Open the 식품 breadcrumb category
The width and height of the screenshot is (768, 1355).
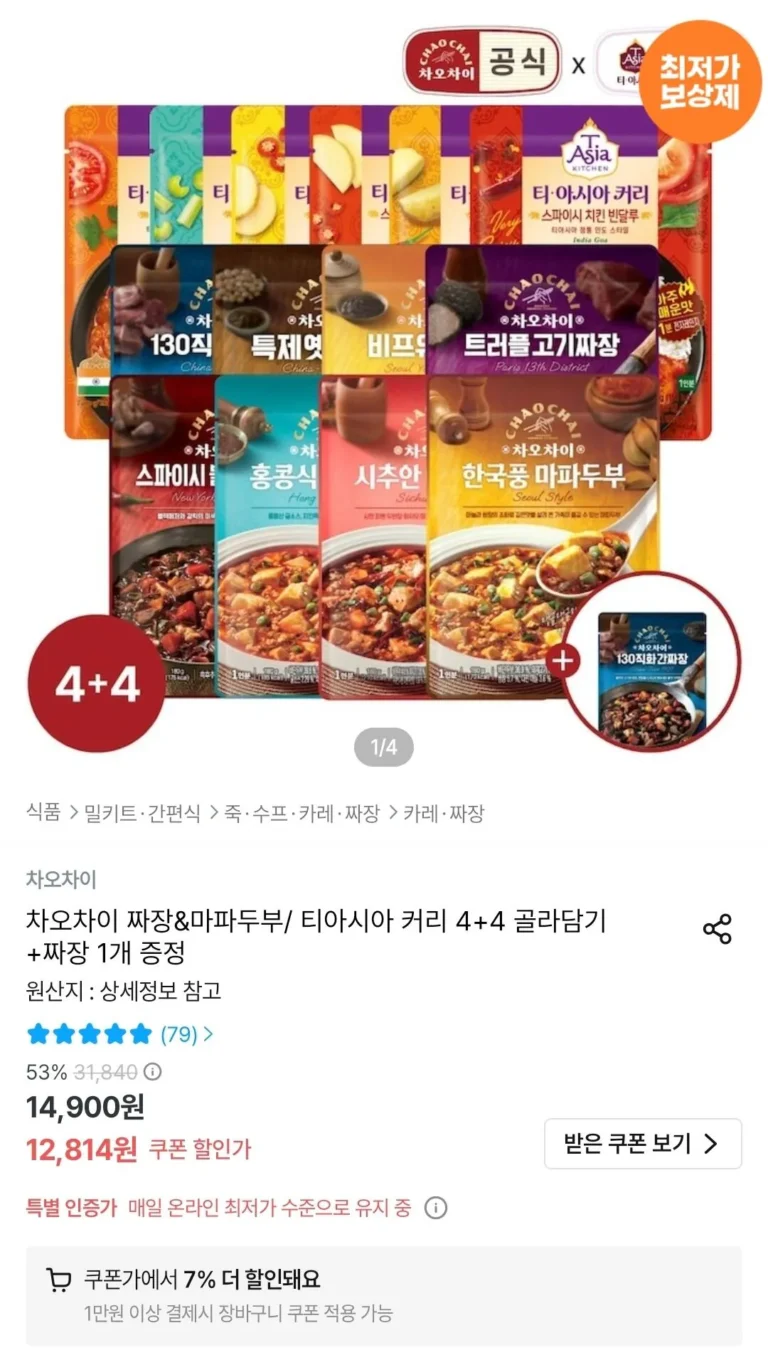coord(43,813)
